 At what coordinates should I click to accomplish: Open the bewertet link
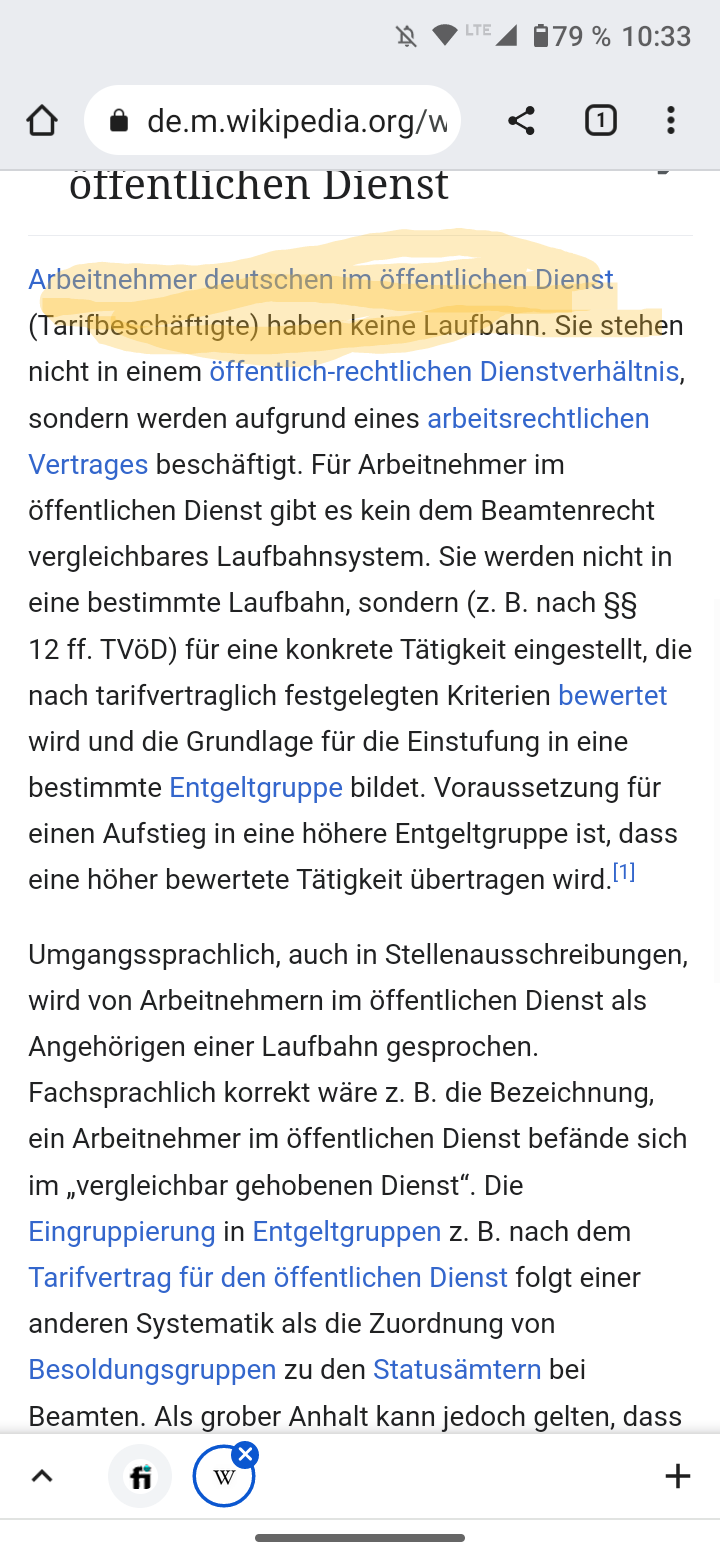click(612, 695)
